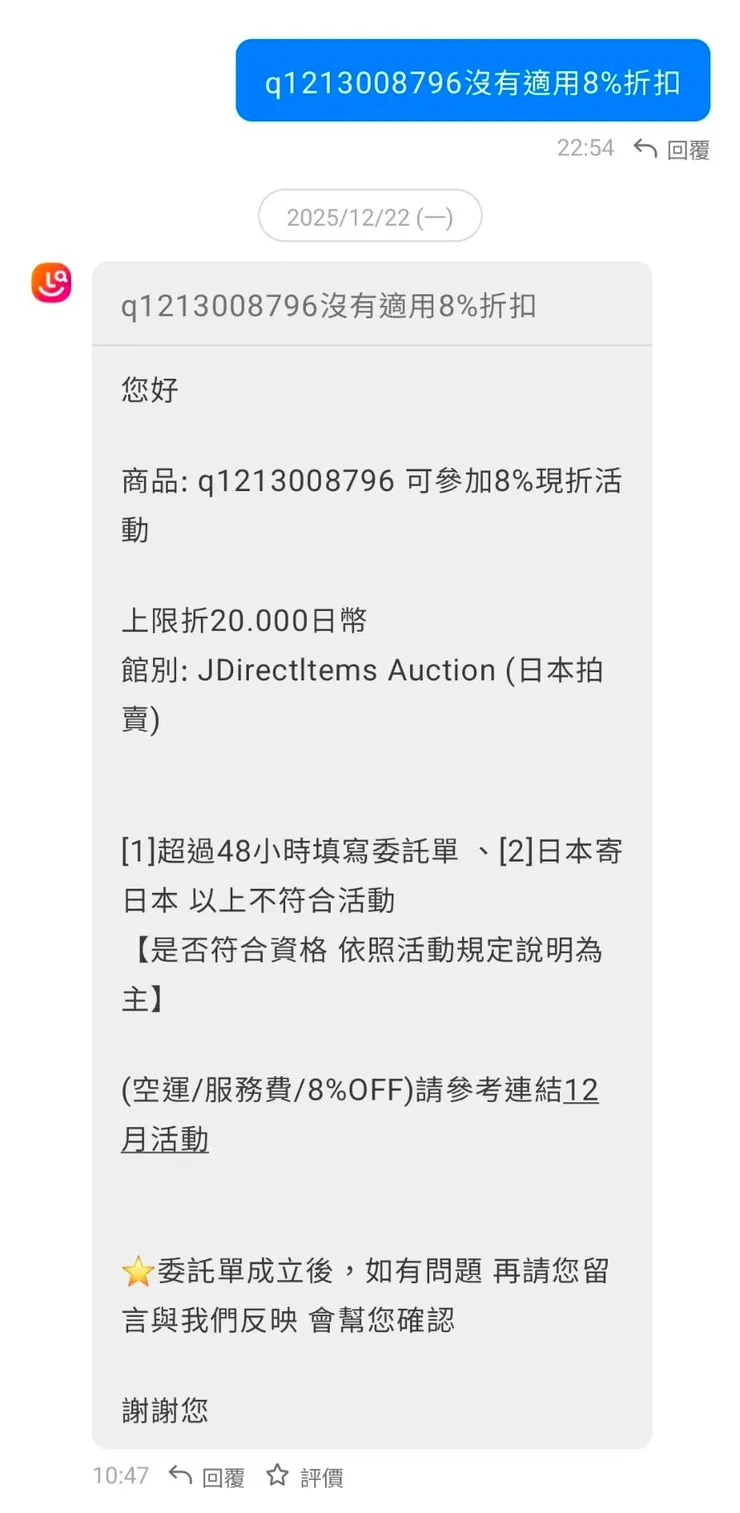Click the 2025/12/22 (一) date divider
Viewport: 740px width, 1513px height.
point(370,215)
